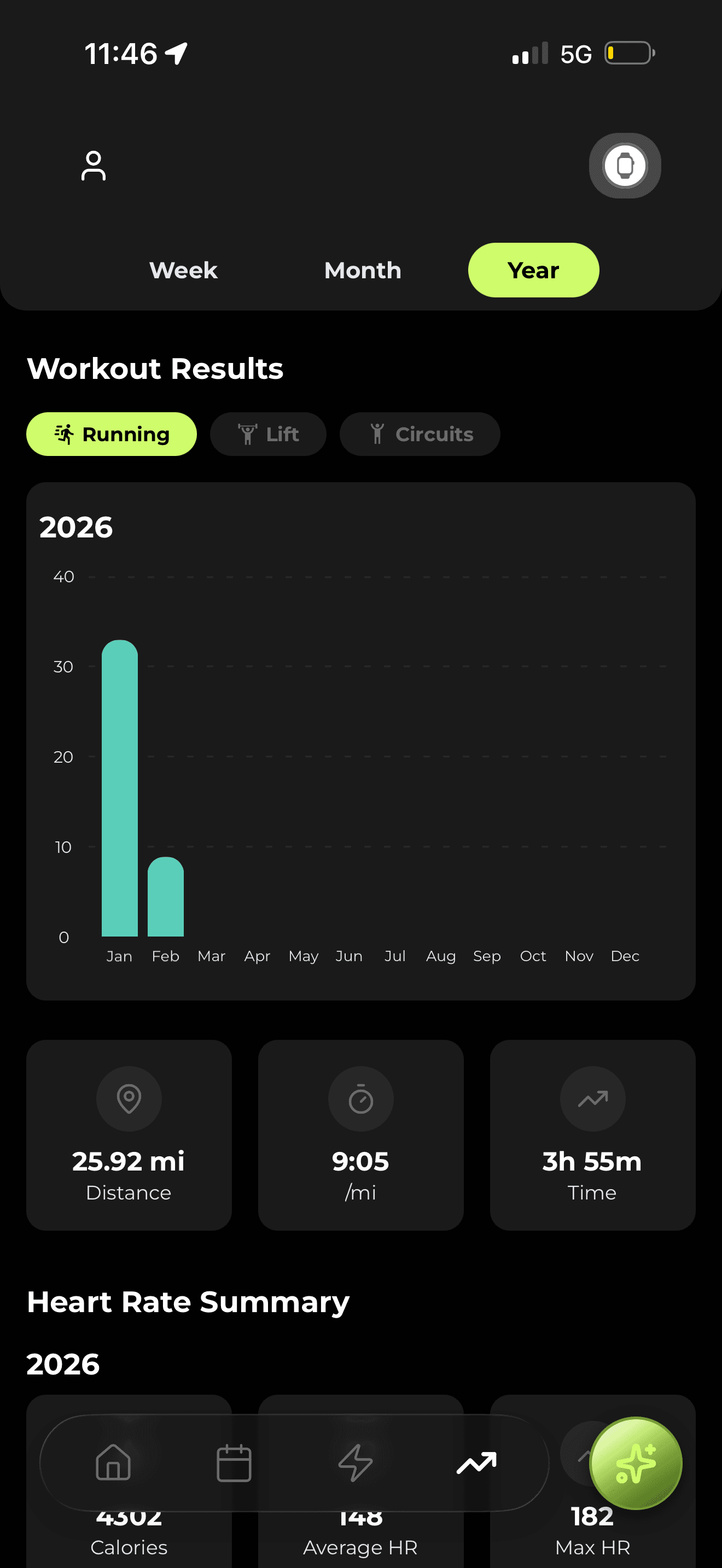Switch to the Month tab
The height and width of the screenshot is (1568, 722).
[x=362, y=270]
